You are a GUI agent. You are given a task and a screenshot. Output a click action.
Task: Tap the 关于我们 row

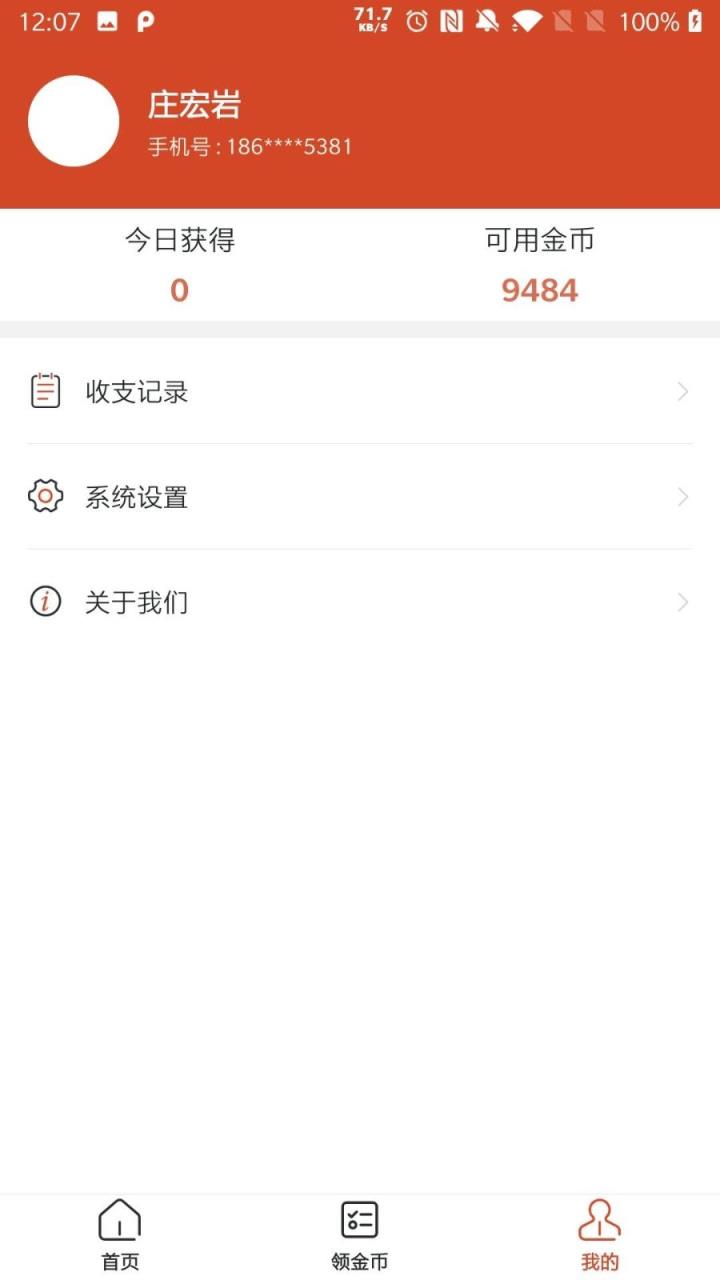137,601
